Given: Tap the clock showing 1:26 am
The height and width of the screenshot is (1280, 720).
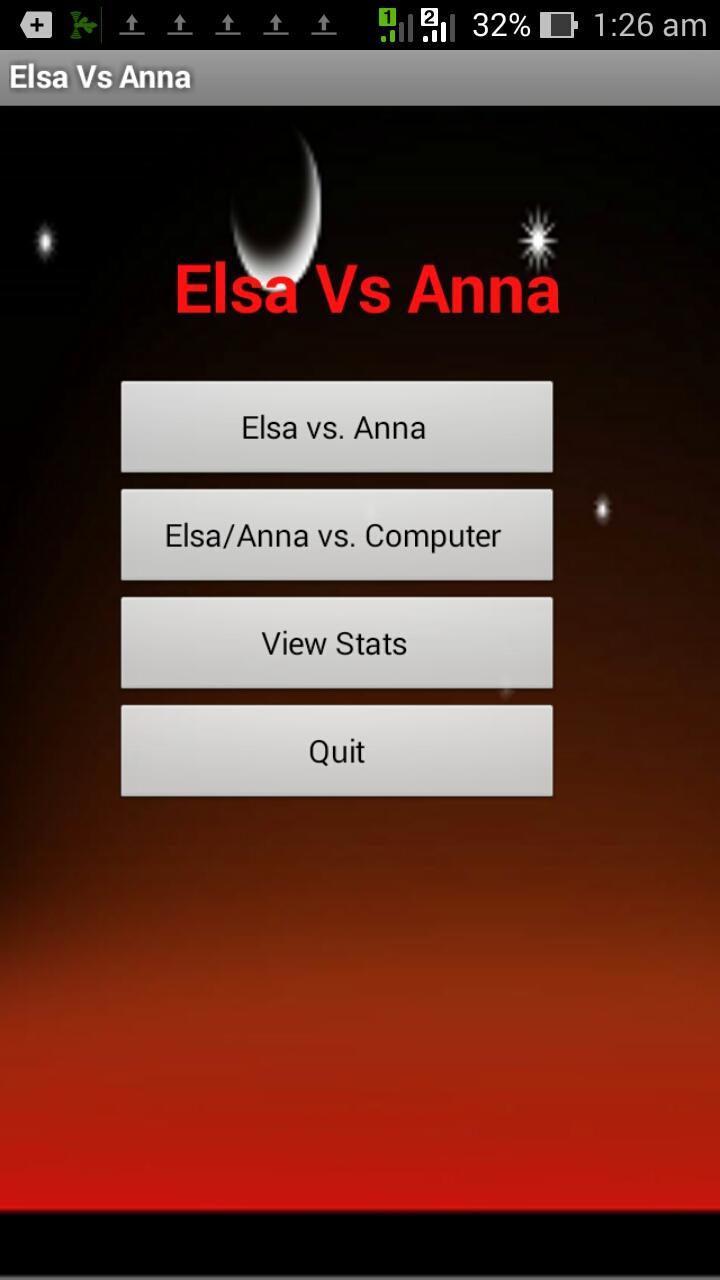Looking at the screenshot, I should (x=651, y=24).
